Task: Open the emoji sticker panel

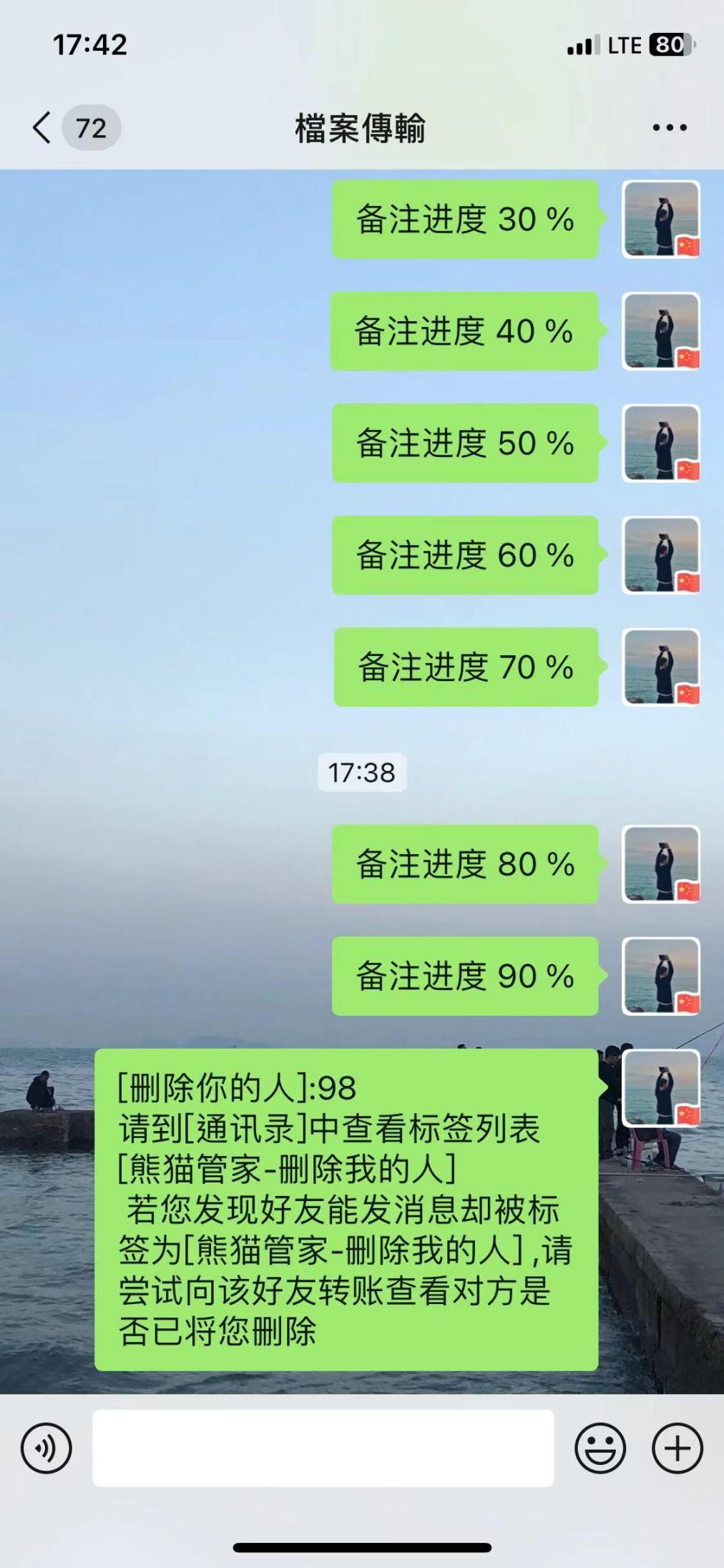Action: click(600, 1449)
